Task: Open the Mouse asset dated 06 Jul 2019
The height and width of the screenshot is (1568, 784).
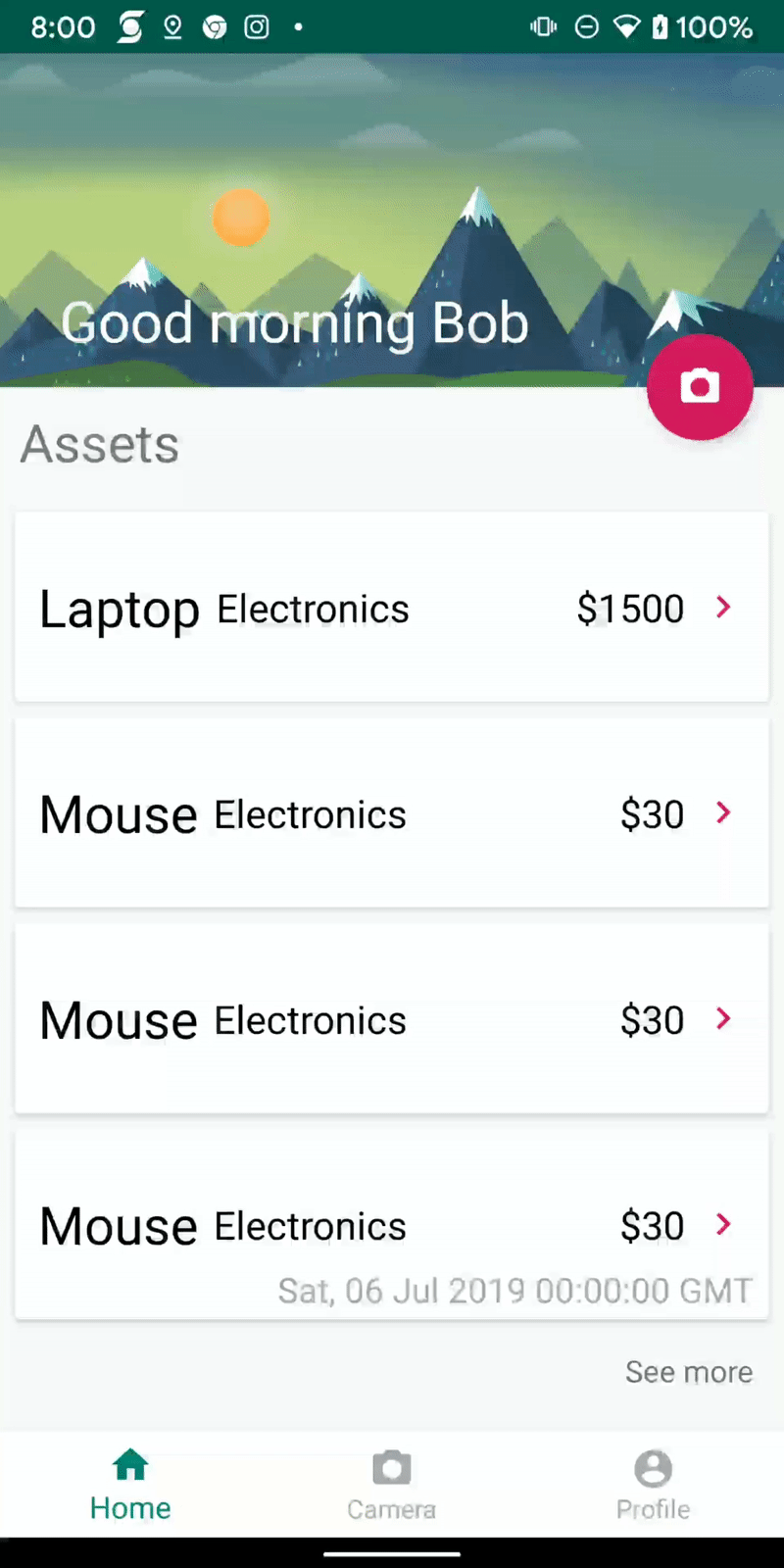Action: click(392, 1225)
